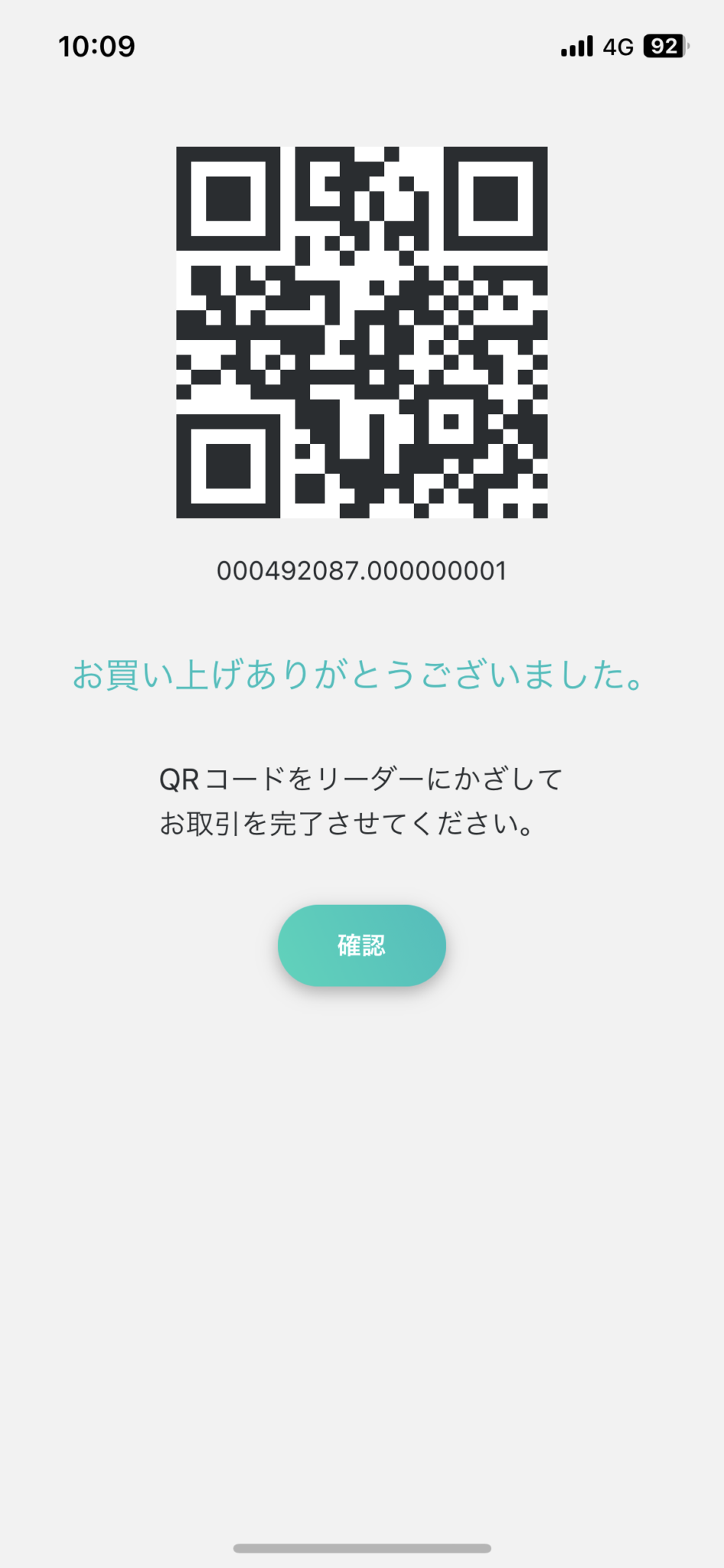Viewport: 724px width, 1568px height.
Task: Tap the 確認 confirmation button
Action: click(x=362, y=945)
